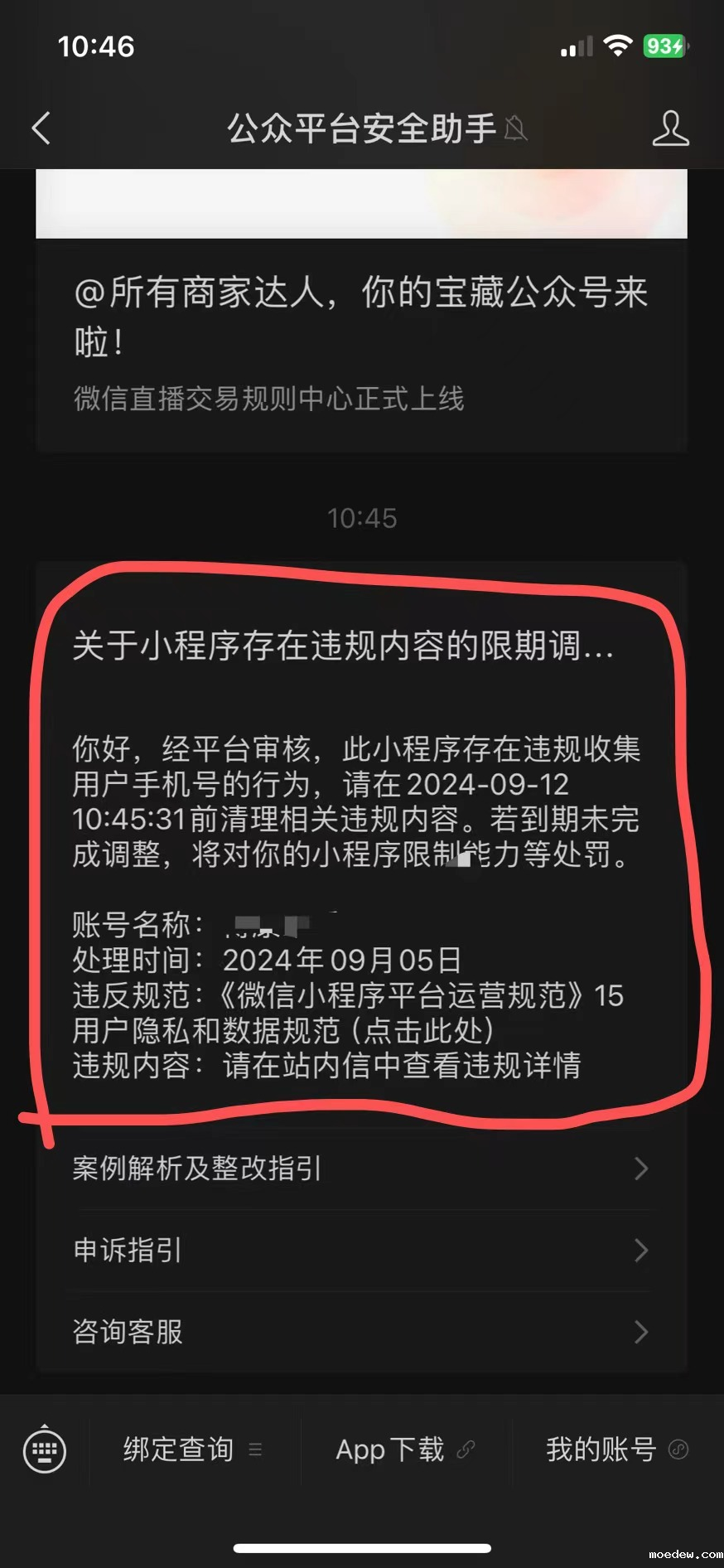Open the 微信直播交易规则中心 article card

[x=361, y=340]
